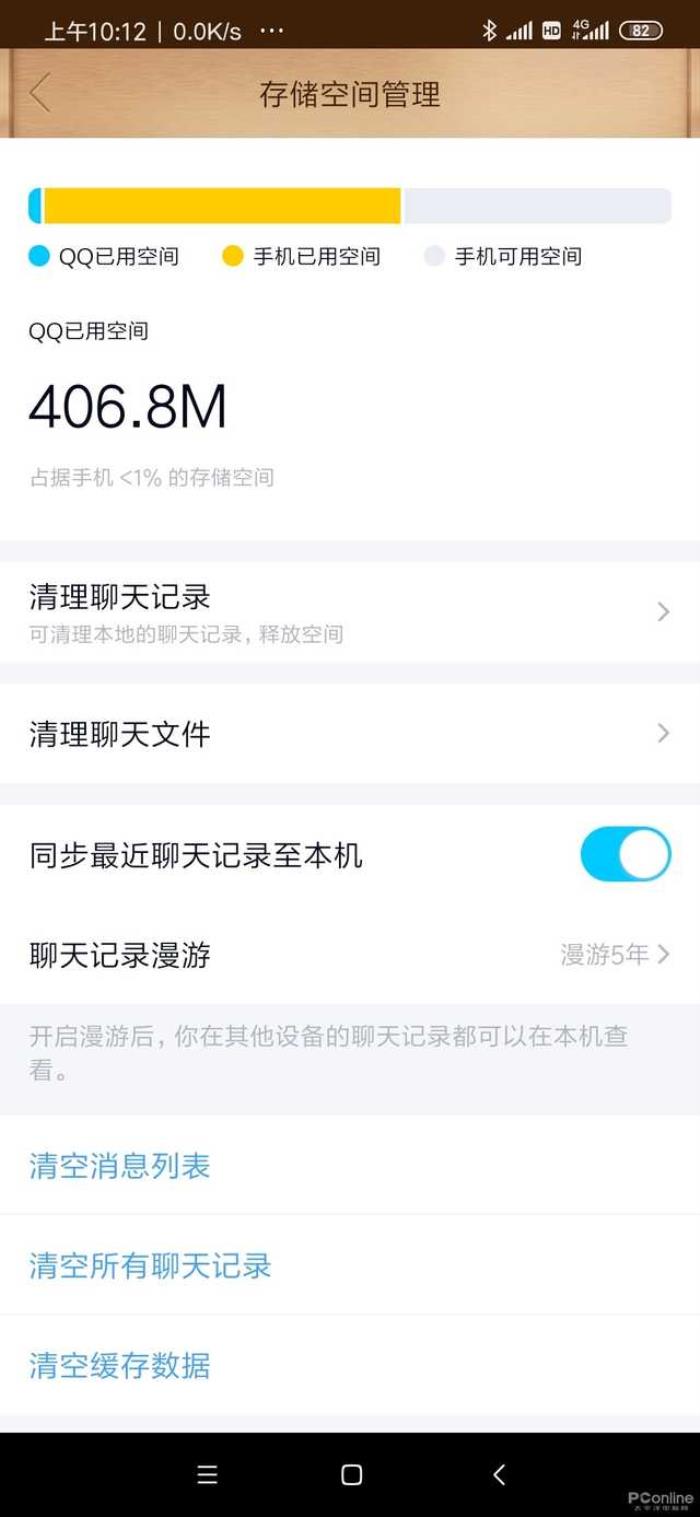
Task: Toggle 同步最近聊天记录至本机 switch off
Action: 625,854
